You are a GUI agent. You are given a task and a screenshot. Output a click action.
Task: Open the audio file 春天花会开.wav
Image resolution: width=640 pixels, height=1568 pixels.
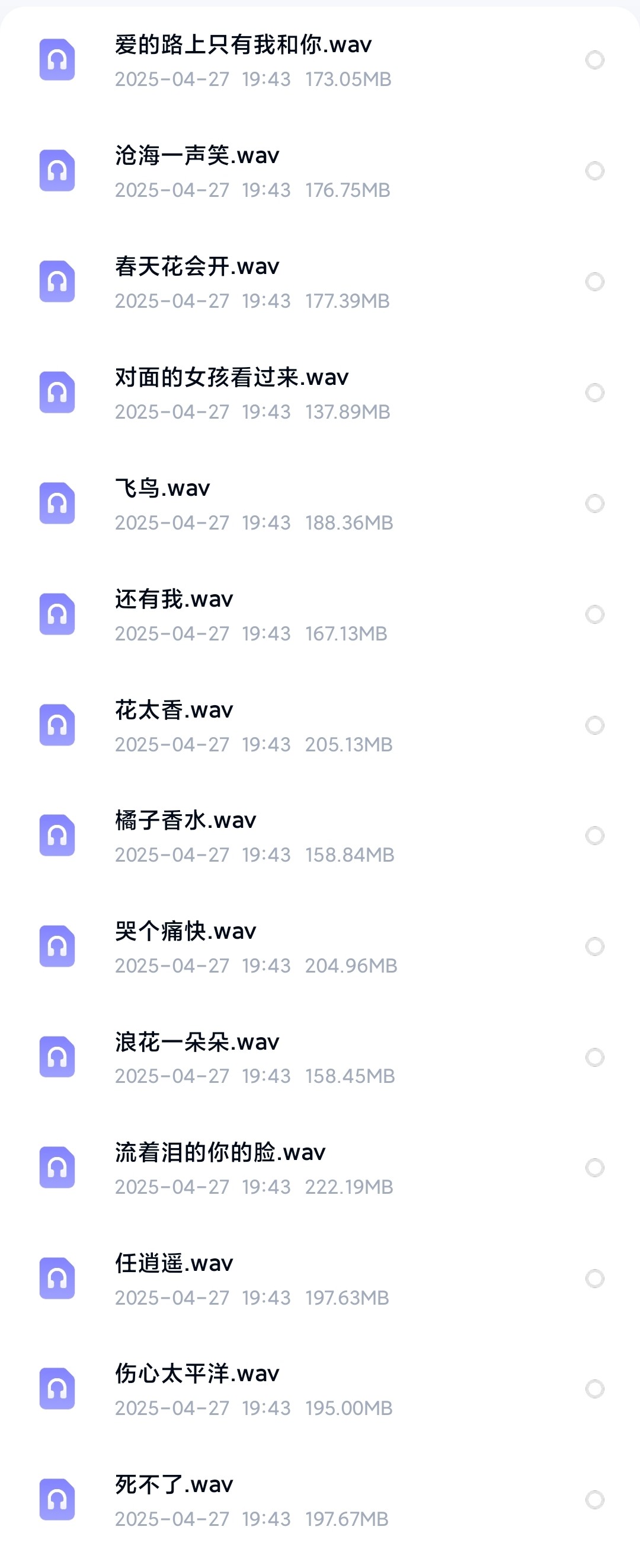(197, 267)
